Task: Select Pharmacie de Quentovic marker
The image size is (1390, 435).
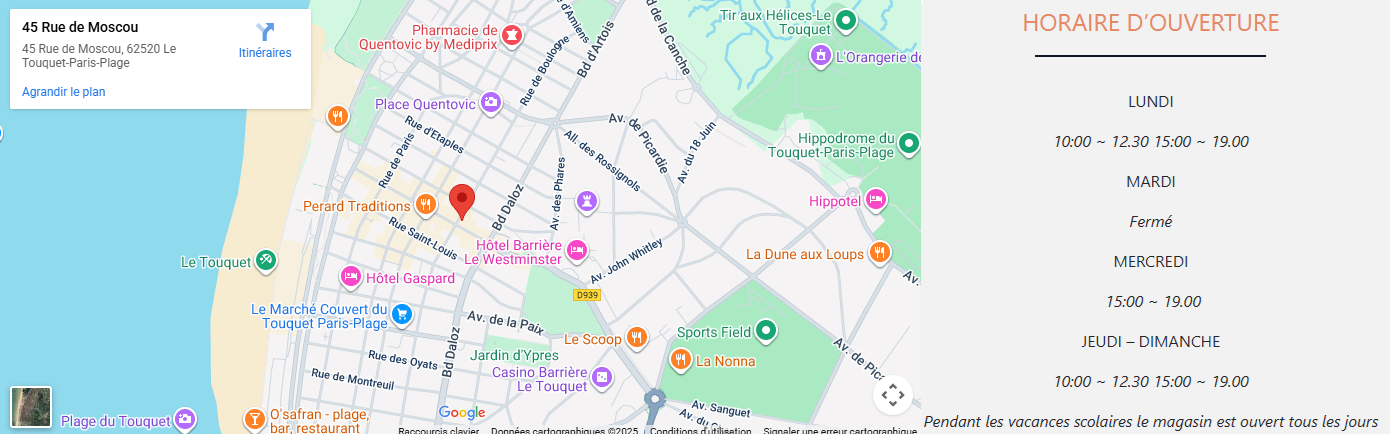Action: tap(512, 36)
